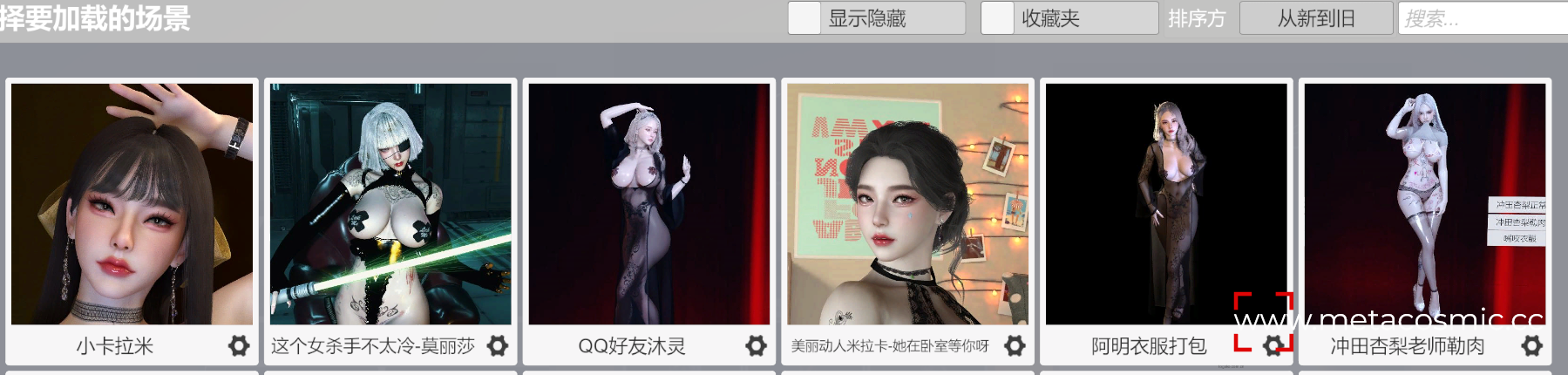
Task: Open settings gear for 冲田杏梨老师勒肉
Action: tap(1531, 346)
